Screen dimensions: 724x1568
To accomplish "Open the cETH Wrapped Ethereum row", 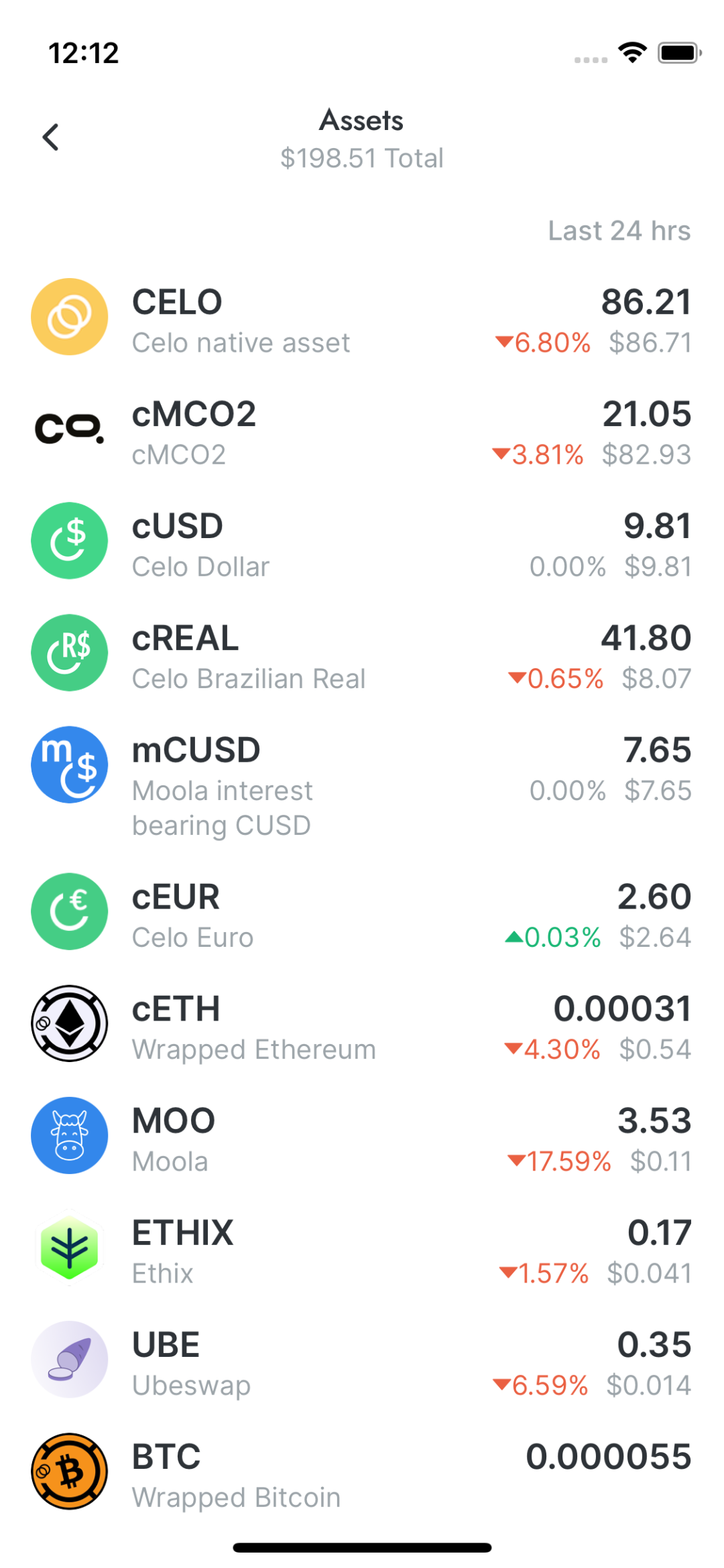I will click(x=362, y=1027).
